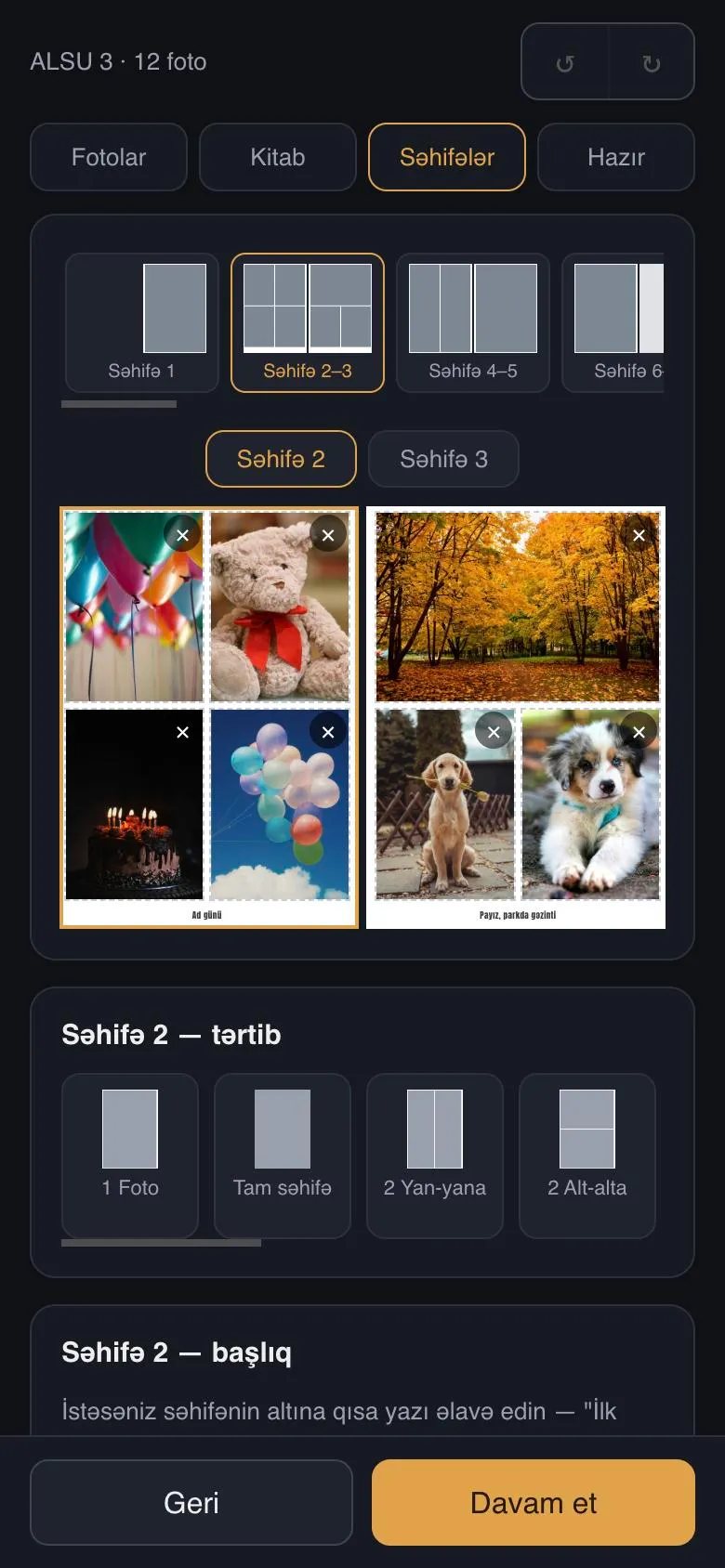Continue with Davam et
The height and width of the screenshot is (1568, 725).
(x=534, y=1502)
